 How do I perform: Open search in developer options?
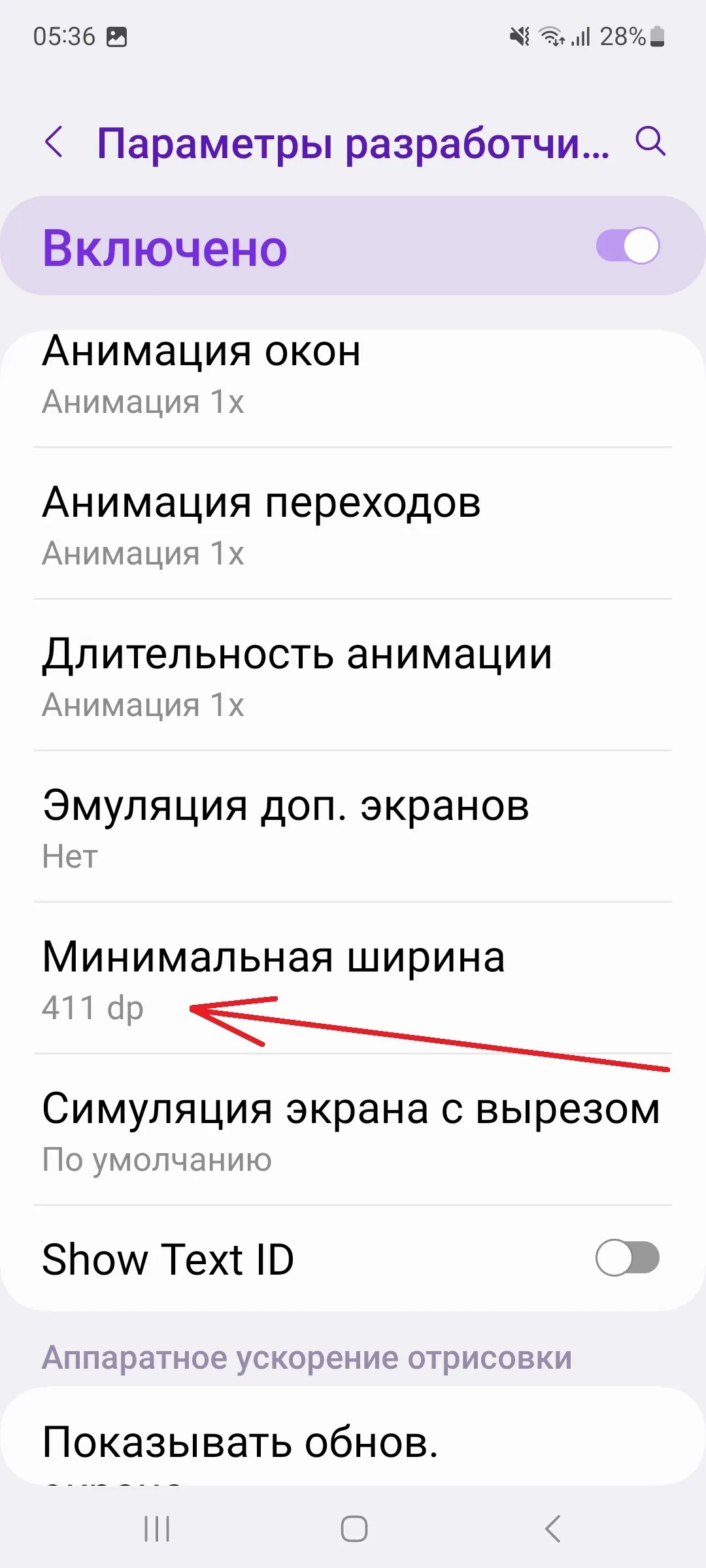coord(650,141)
